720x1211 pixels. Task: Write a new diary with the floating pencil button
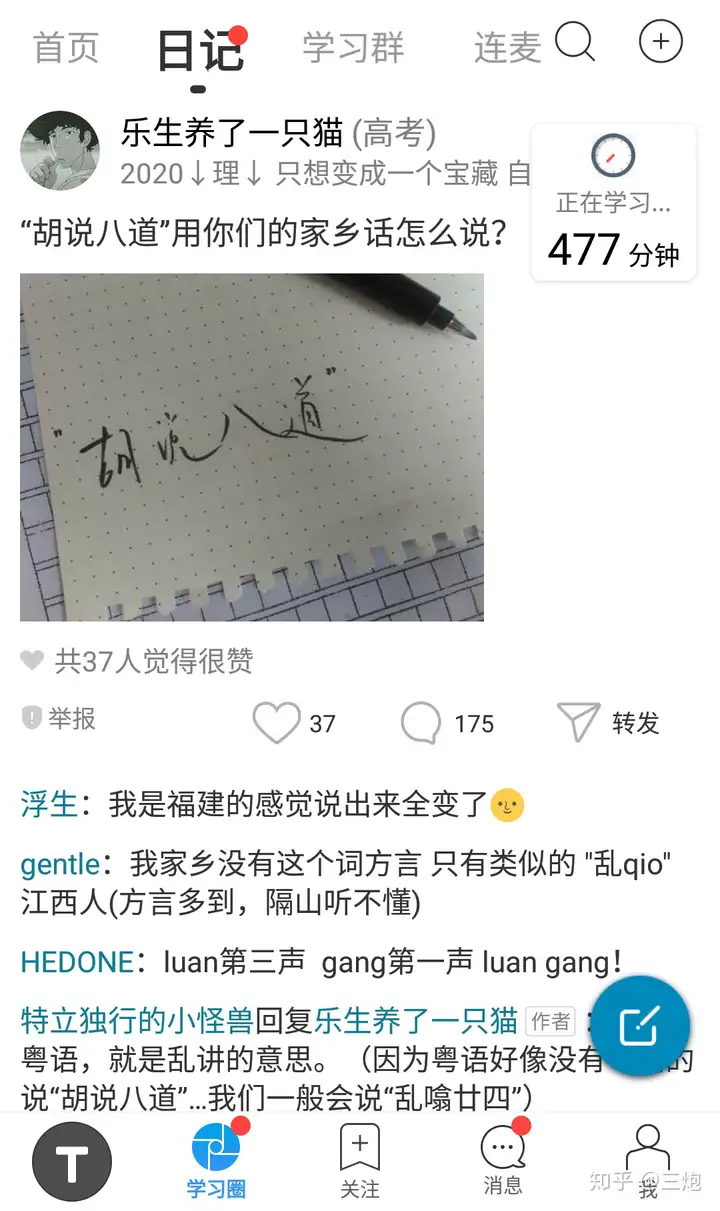tap(640, 1025)
